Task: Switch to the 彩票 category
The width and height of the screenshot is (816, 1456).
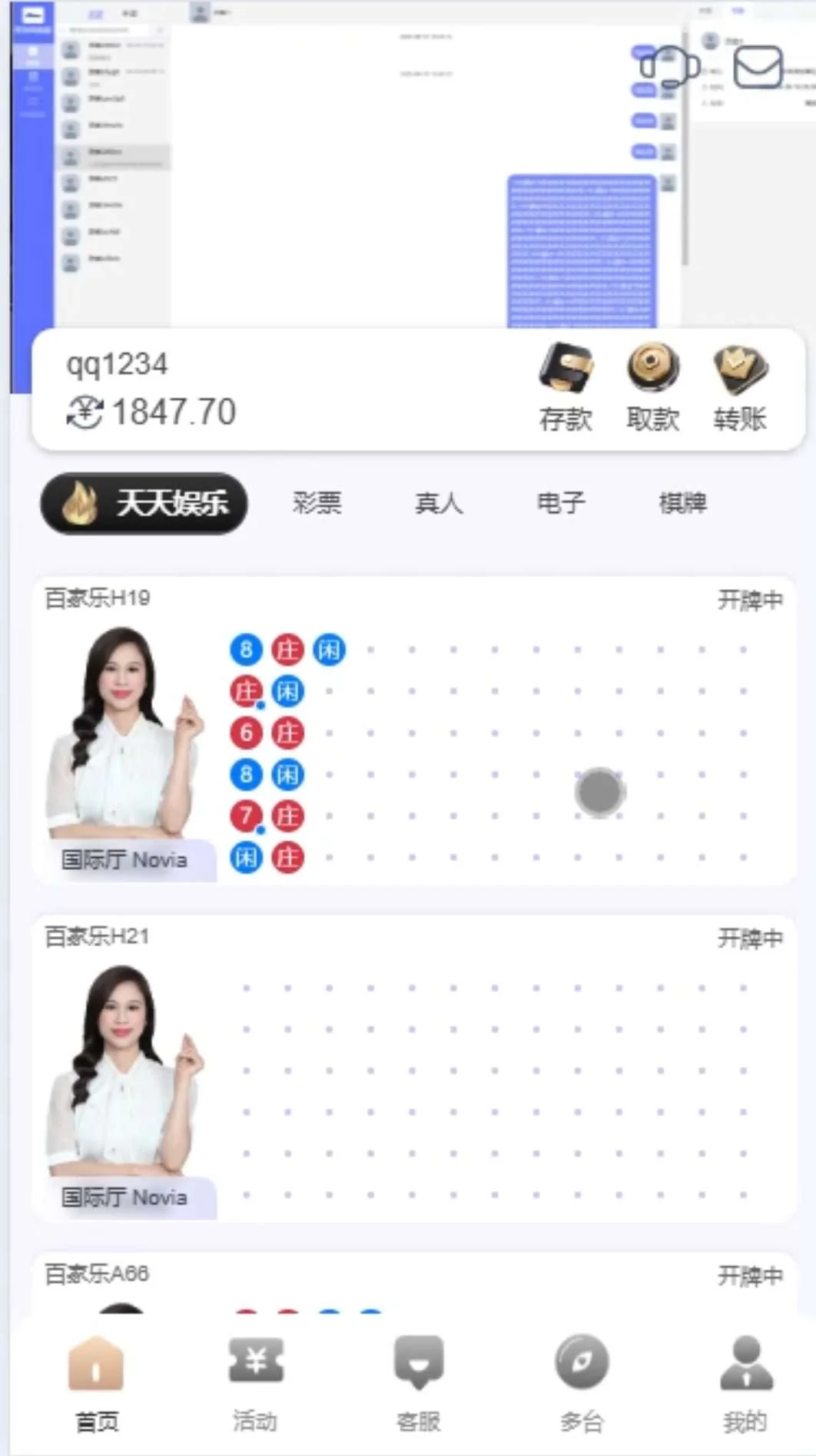Action: 317,504
